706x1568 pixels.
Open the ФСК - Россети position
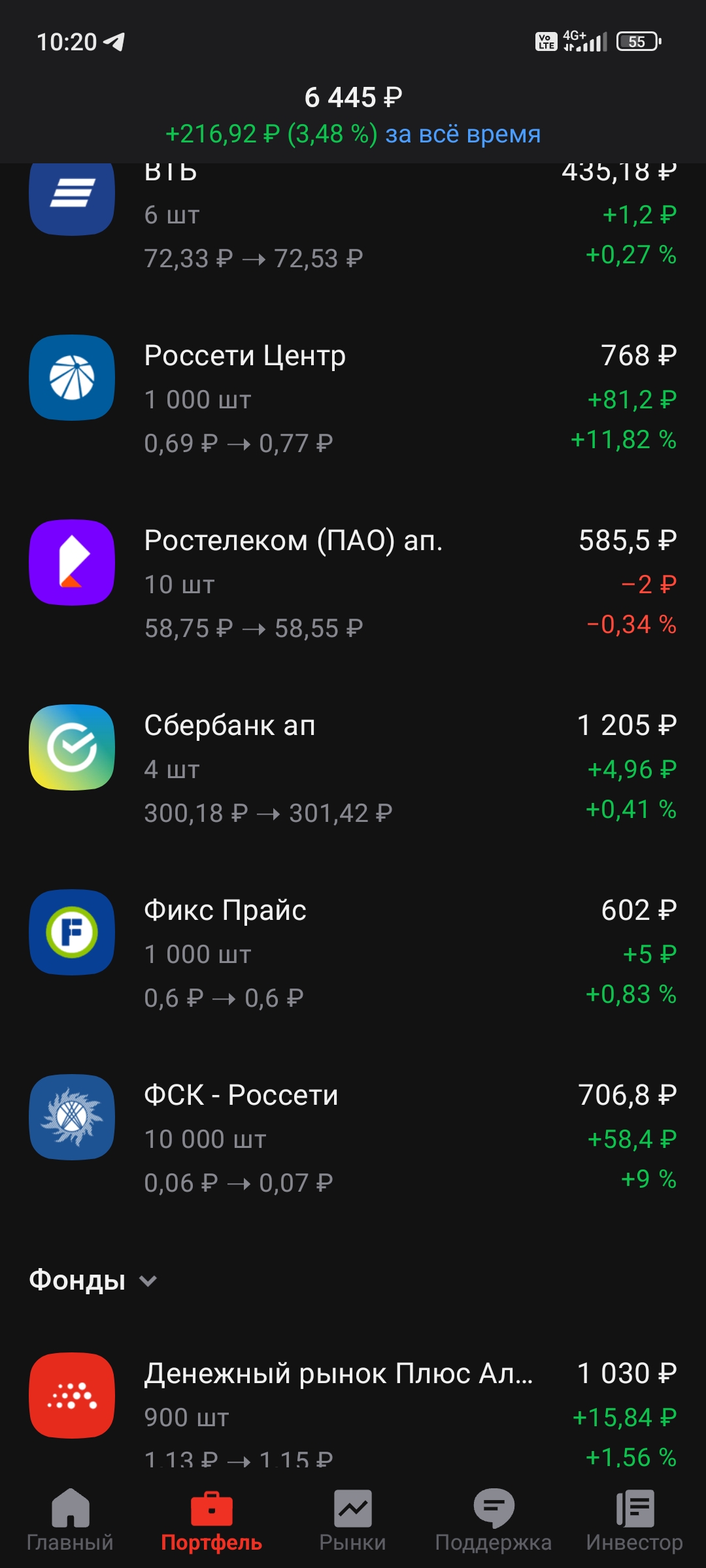353,1138
